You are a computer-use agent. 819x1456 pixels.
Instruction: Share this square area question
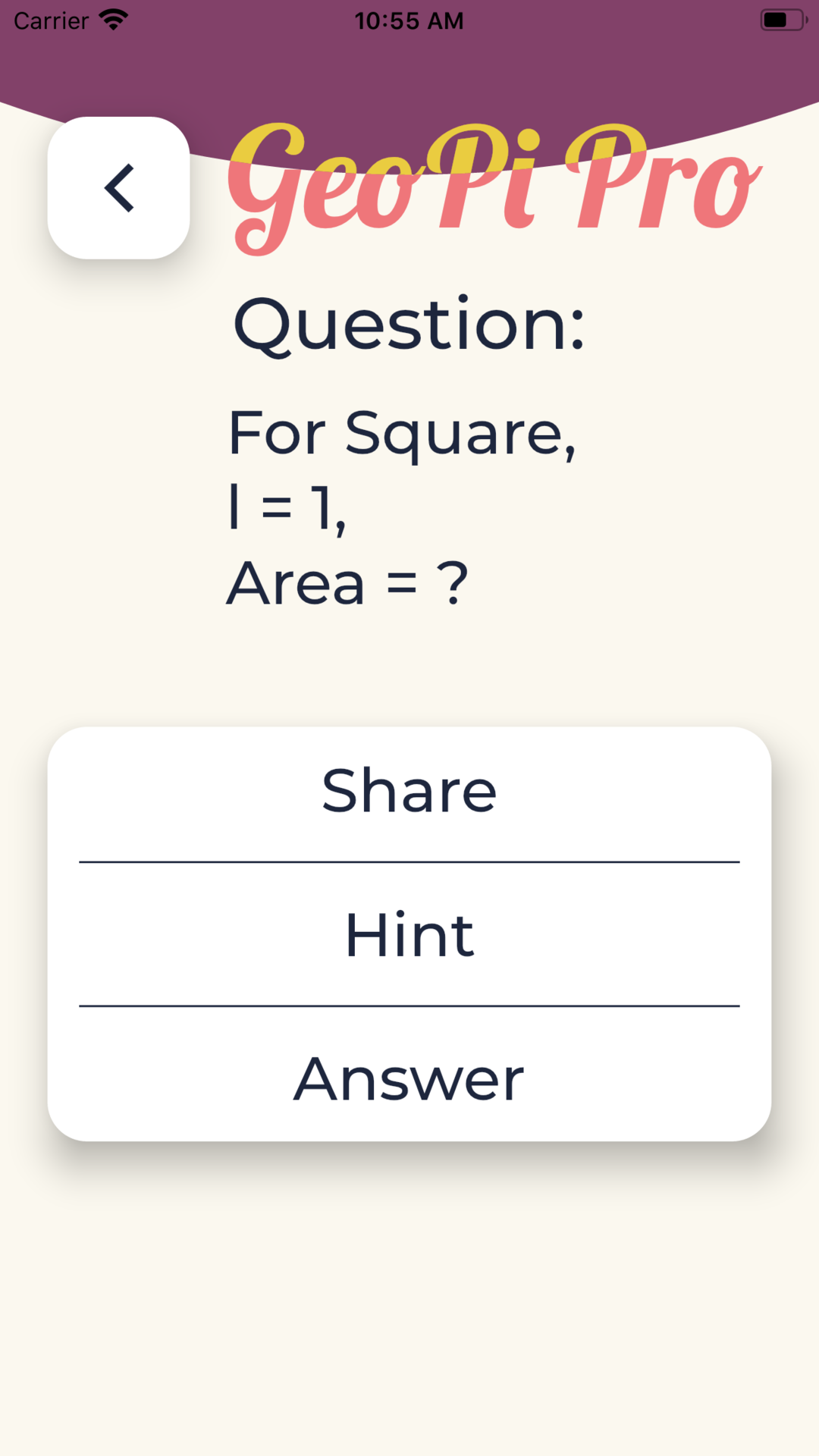click(409, 791)
